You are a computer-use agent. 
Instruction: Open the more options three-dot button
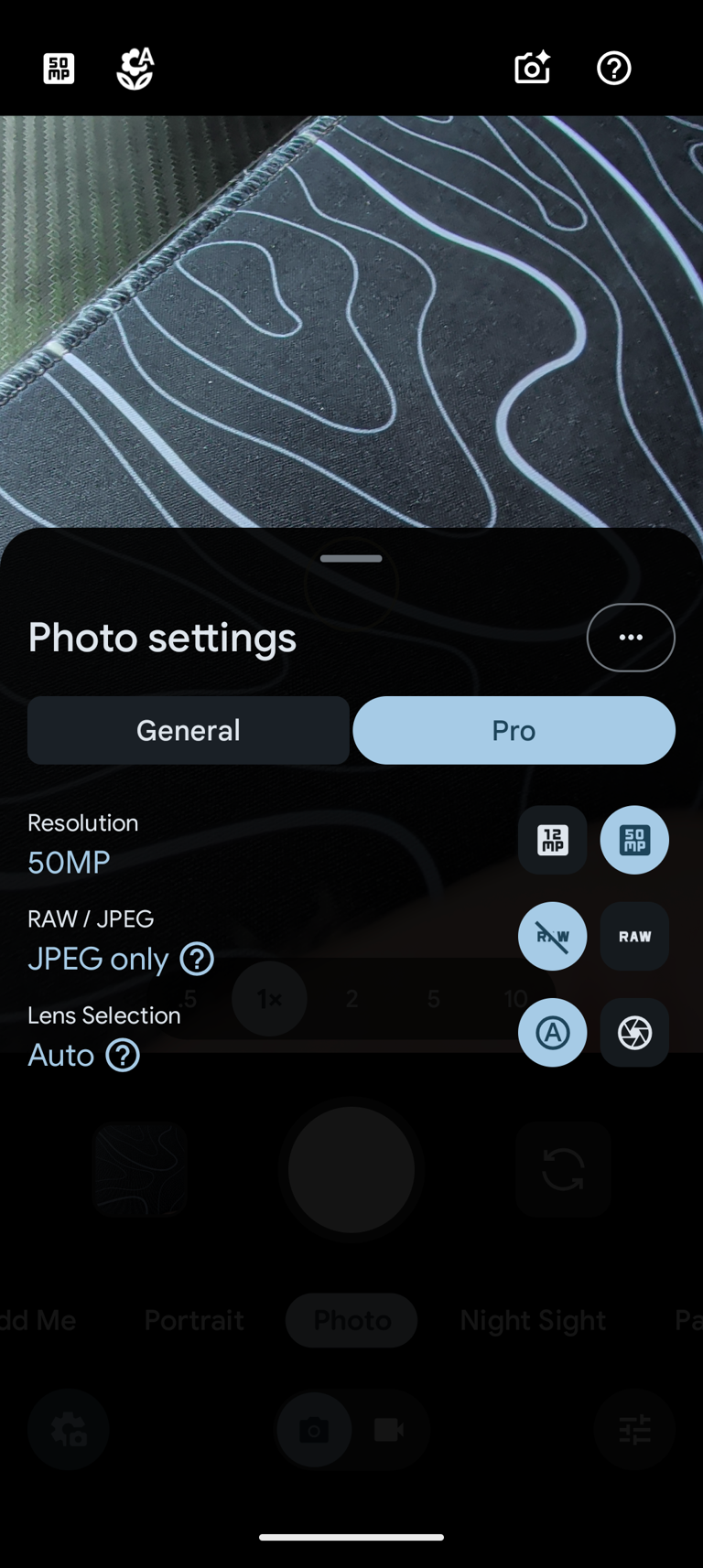pos(631,638)
